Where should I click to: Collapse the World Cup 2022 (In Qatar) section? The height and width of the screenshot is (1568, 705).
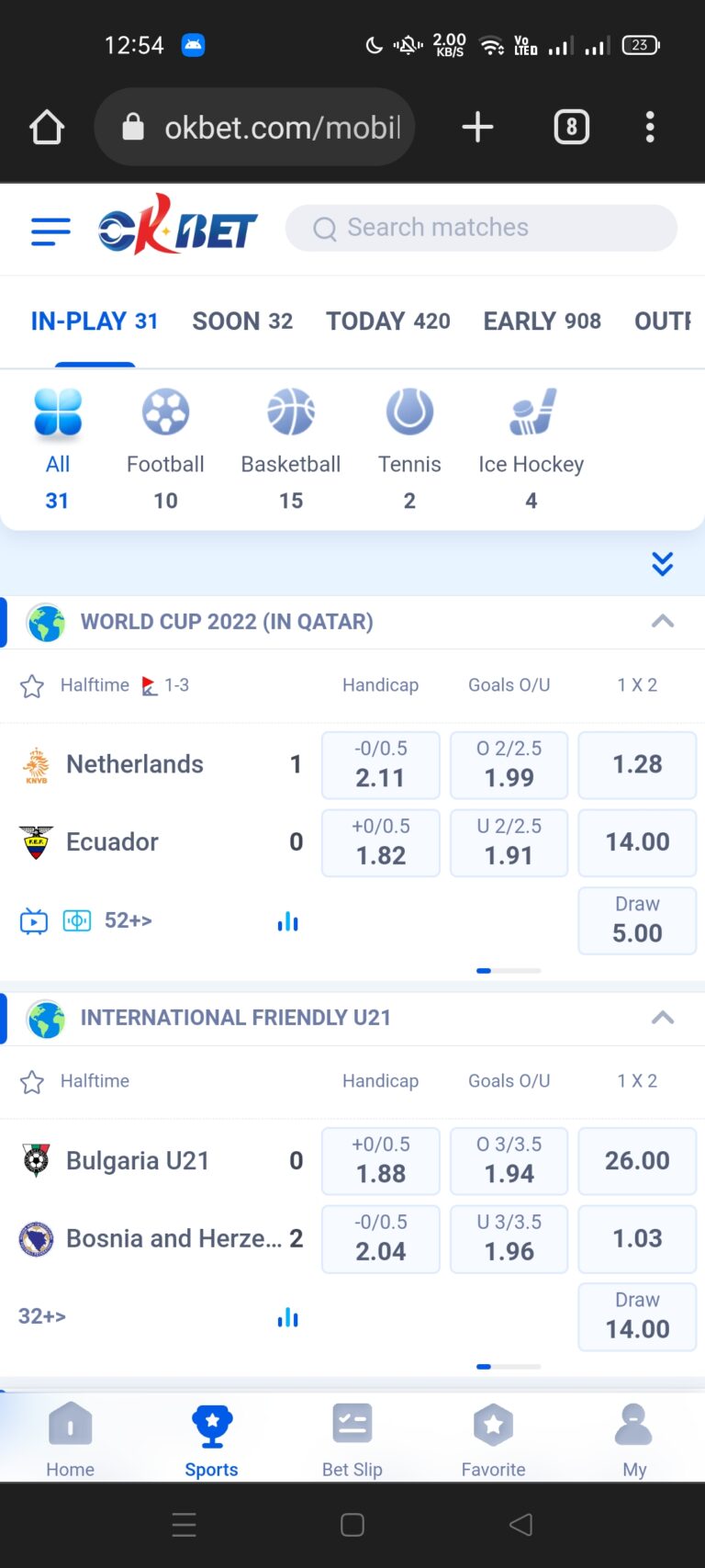tap(663, 621)
